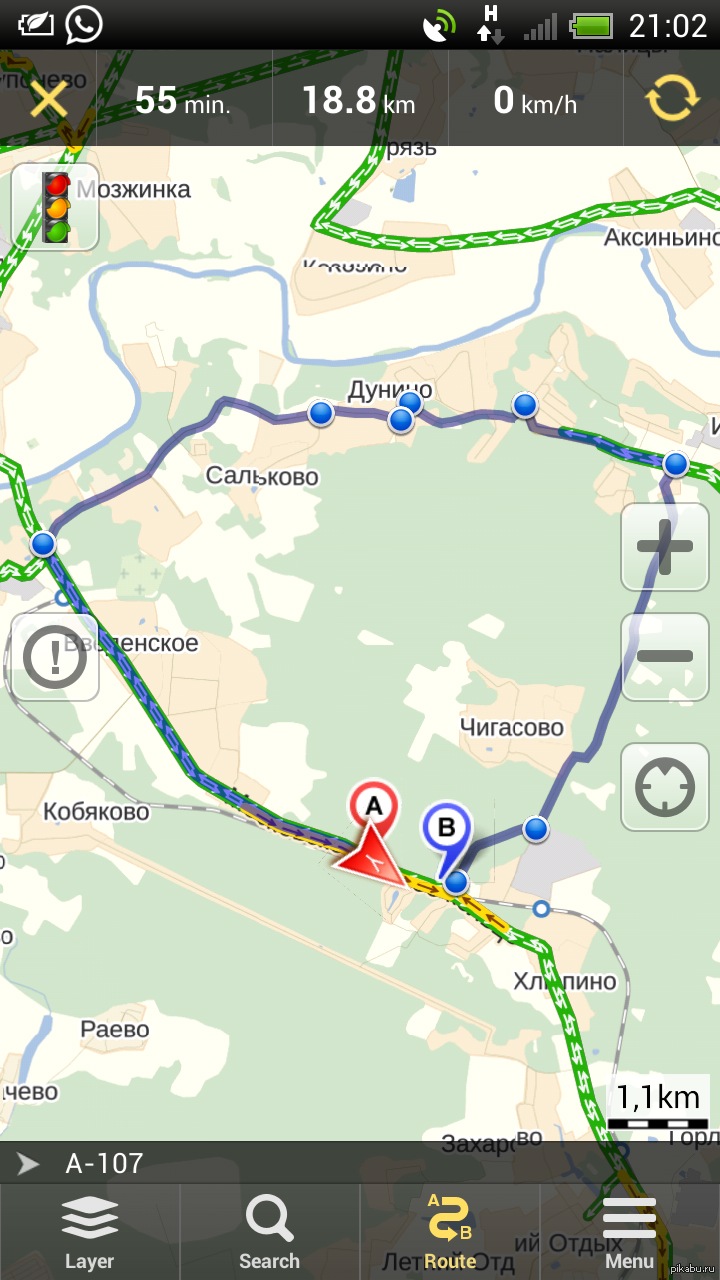720x1280 pixels.
Task: Recalculate the route with the refresh arrows
Action: pos(671,100)
